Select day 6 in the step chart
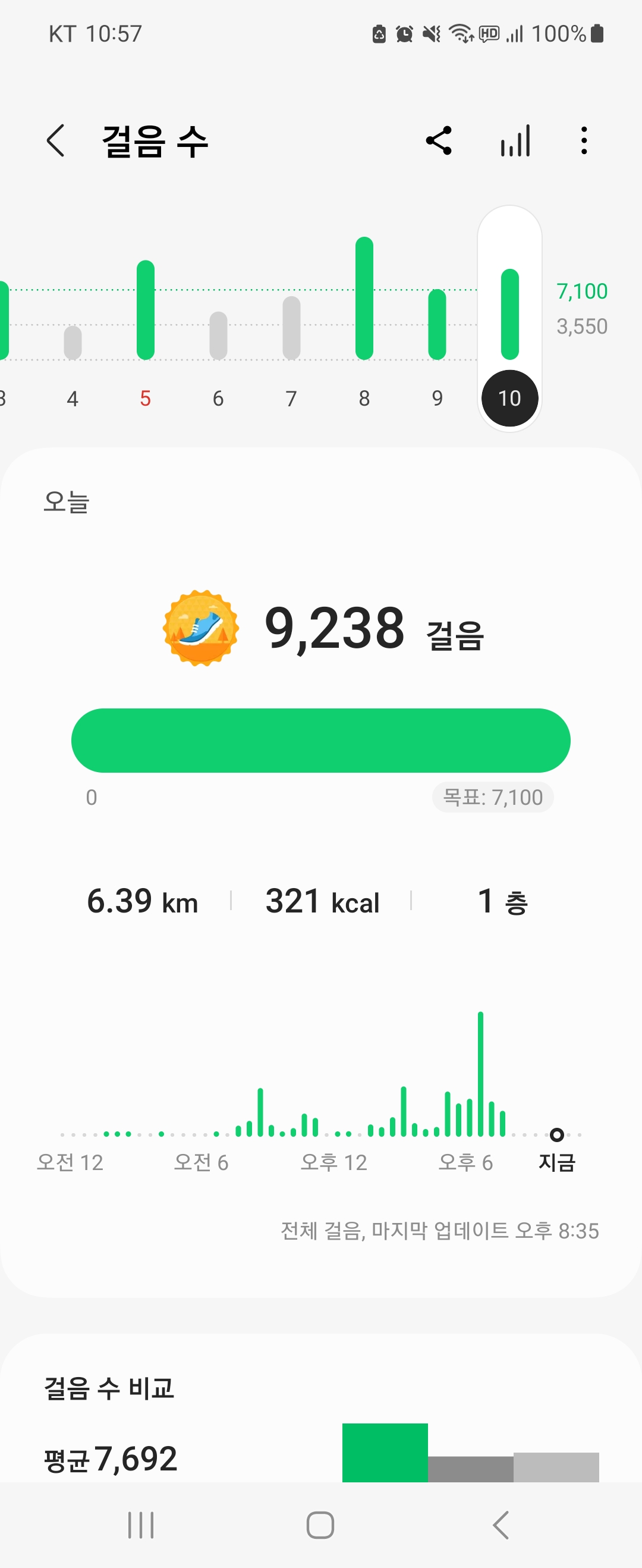This screenshot has width=642, height=1568. pyautogui.click(x=219, y=341)
